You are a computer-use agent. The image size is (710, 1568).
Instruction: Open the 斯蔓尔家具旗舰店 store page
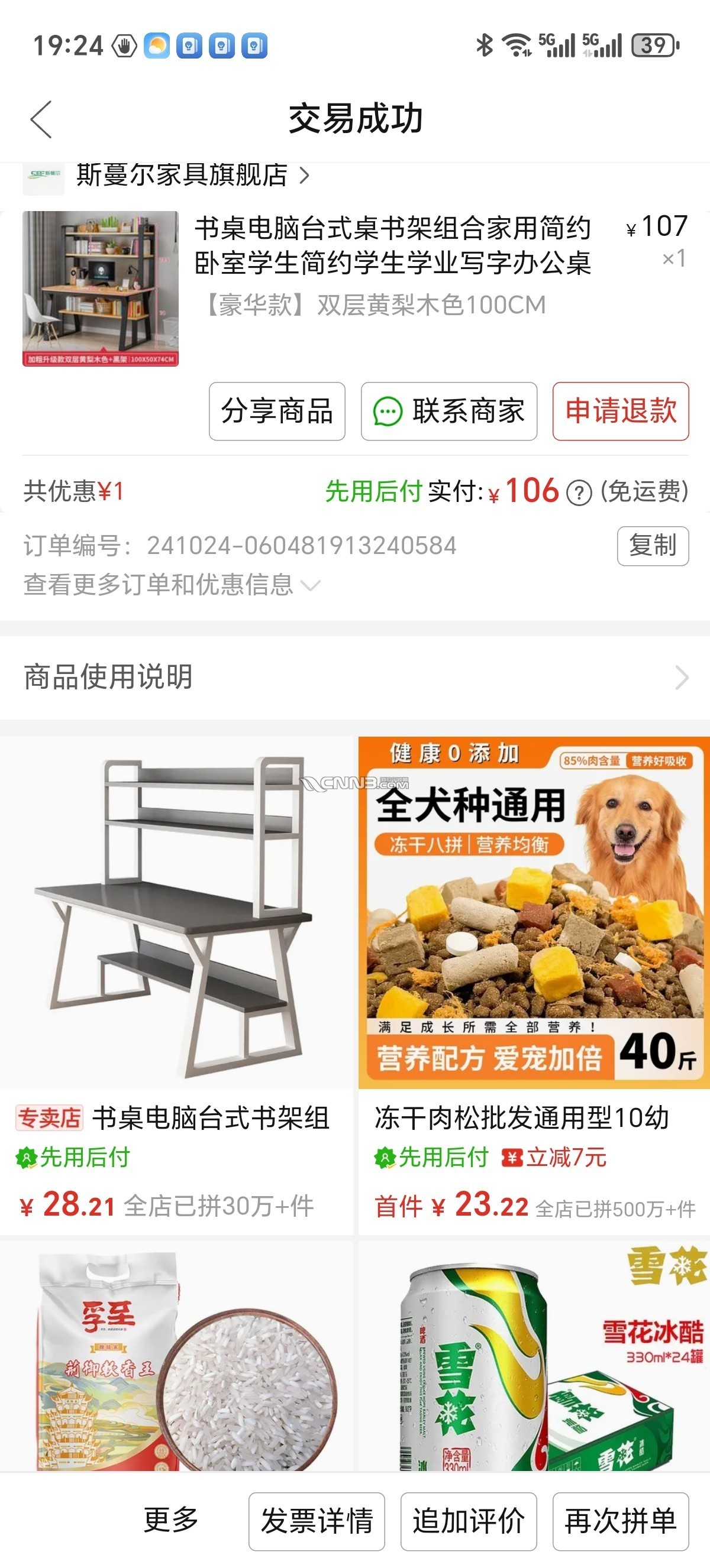[x=183, y=176]
